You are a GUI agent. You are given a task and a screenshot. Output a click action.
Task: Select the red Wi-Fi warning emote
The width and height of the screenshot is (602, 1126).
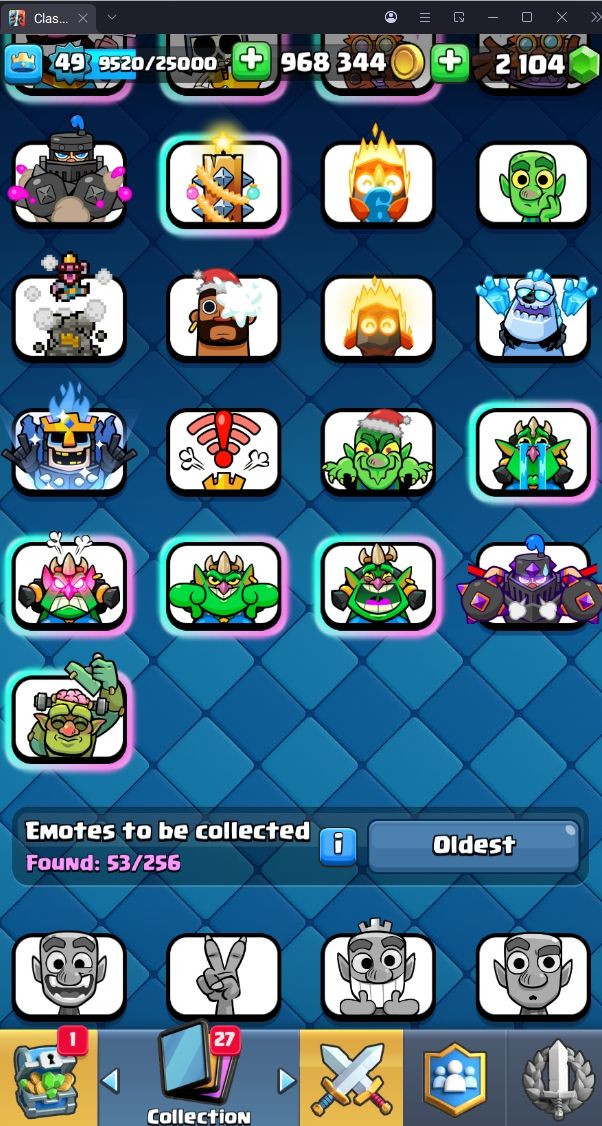tap(224, 451)
